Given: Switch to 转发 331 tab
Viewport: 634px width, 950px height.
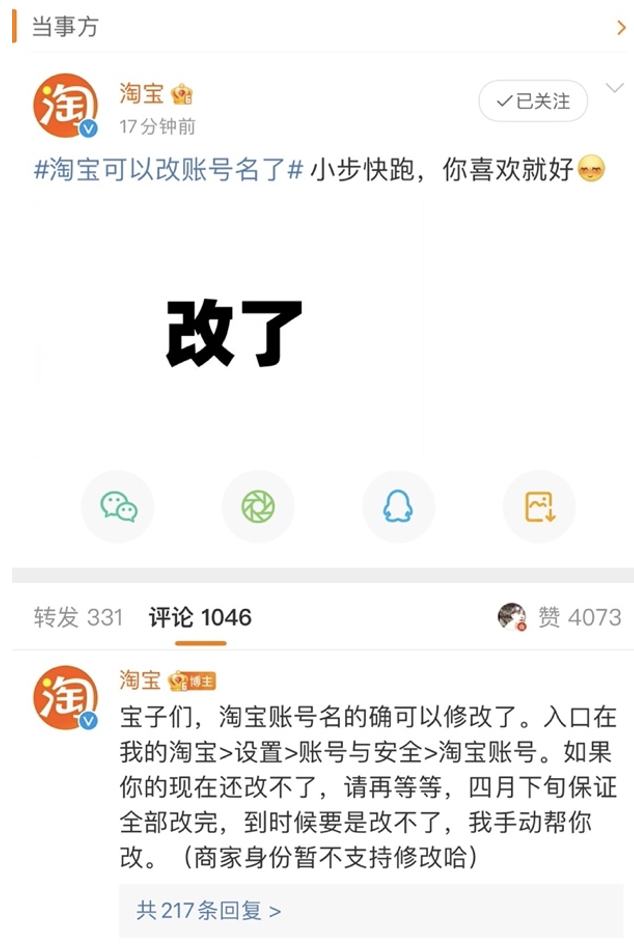Looking at the screenshot, I should [x=78, y=617].
